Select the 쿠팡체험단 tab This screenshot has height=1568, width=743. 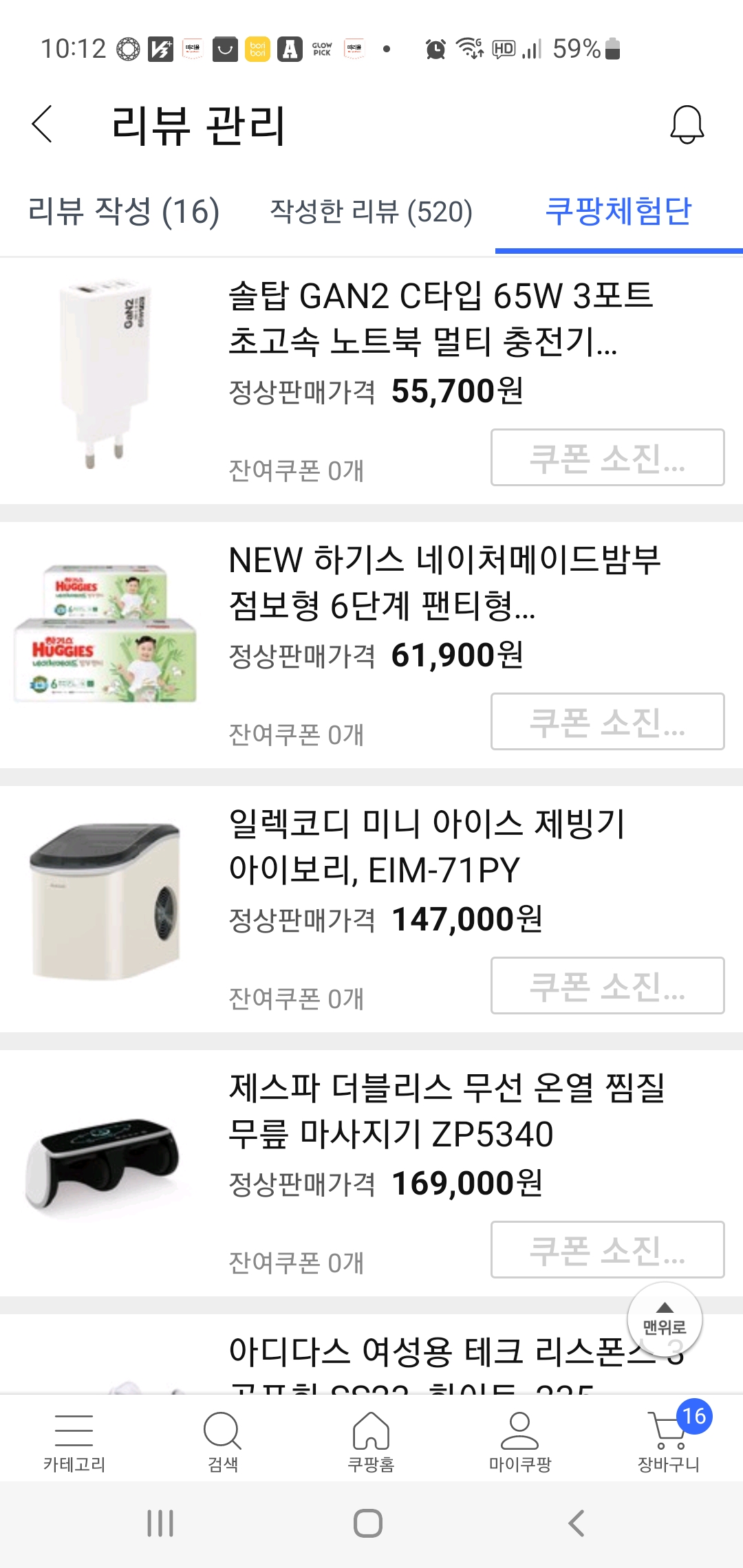(x=618, y=211)
